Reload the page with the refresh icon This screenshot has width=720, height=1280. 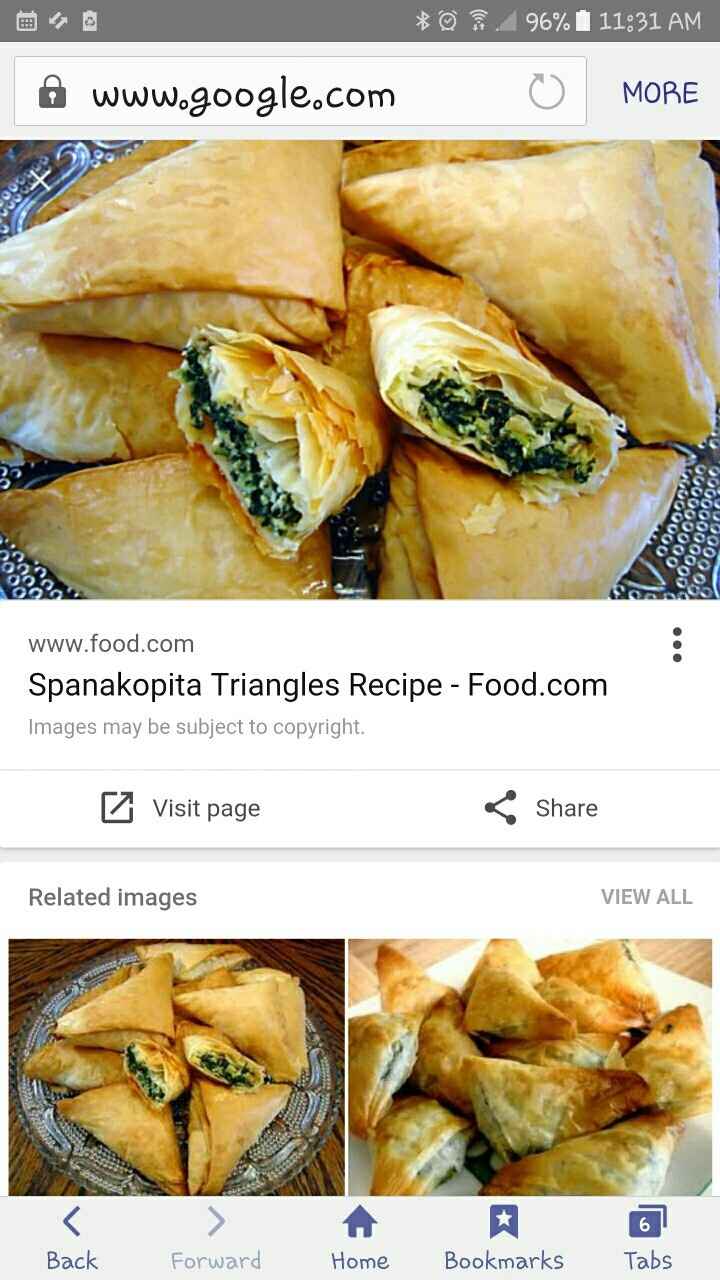pos(546,92)
